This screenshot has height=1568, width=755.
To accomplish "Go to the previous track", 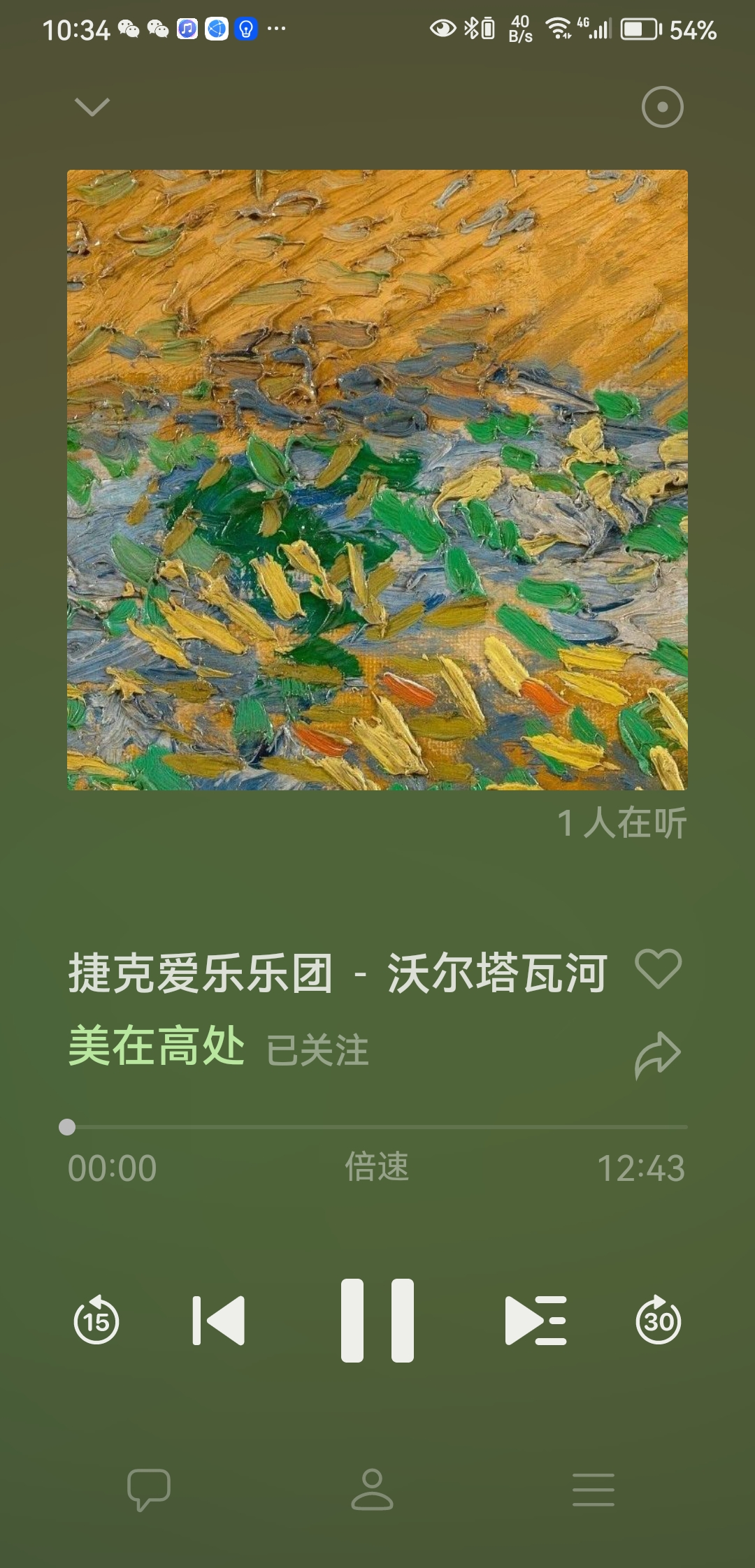I will 219,1321.
